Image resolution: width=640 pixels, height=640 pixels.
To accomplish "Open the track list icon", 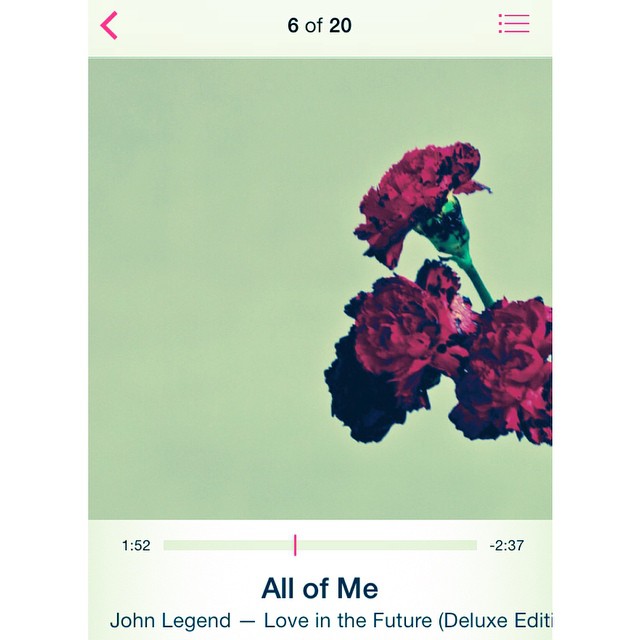I will 514,24.
